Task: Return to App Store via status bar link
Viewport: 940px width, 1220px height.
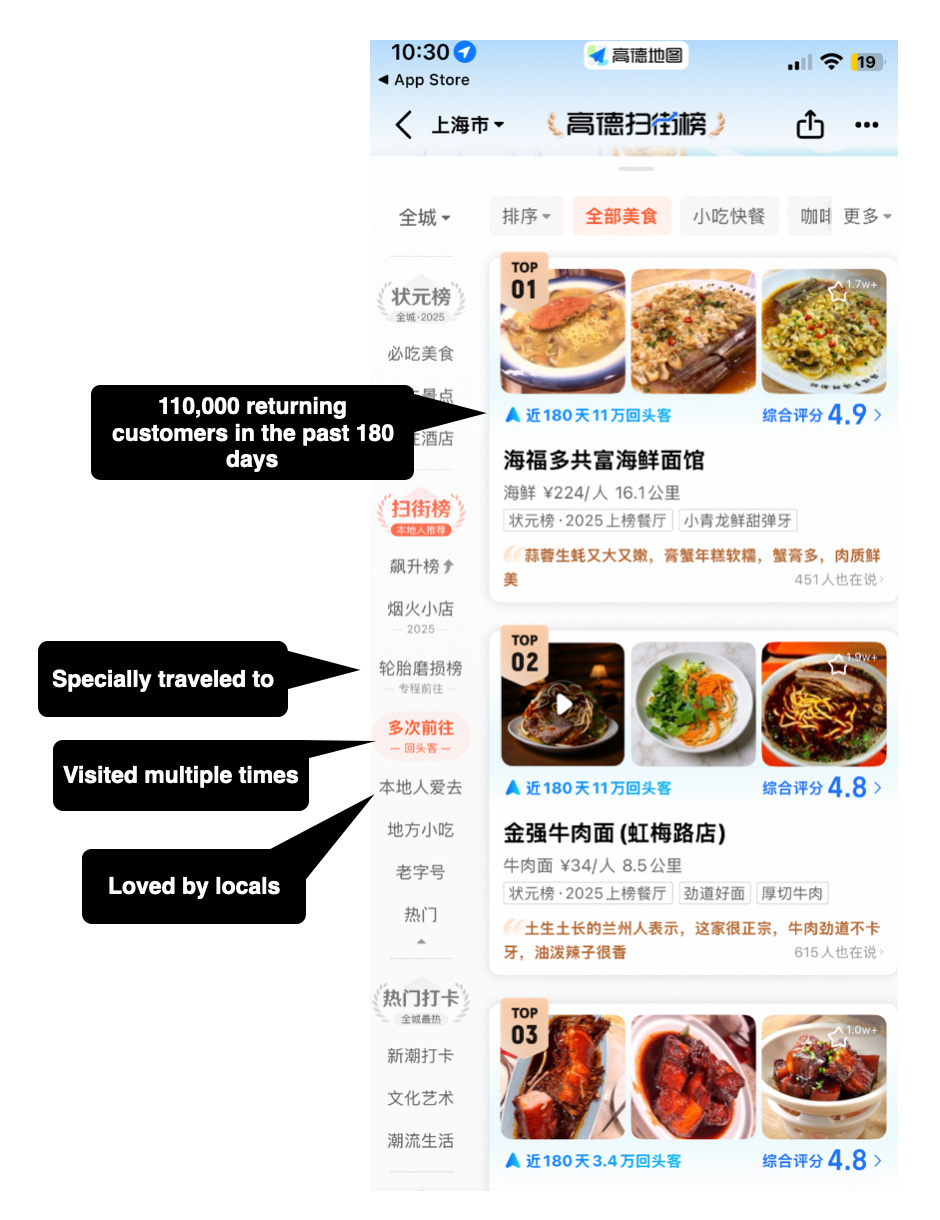Action: 424,80
